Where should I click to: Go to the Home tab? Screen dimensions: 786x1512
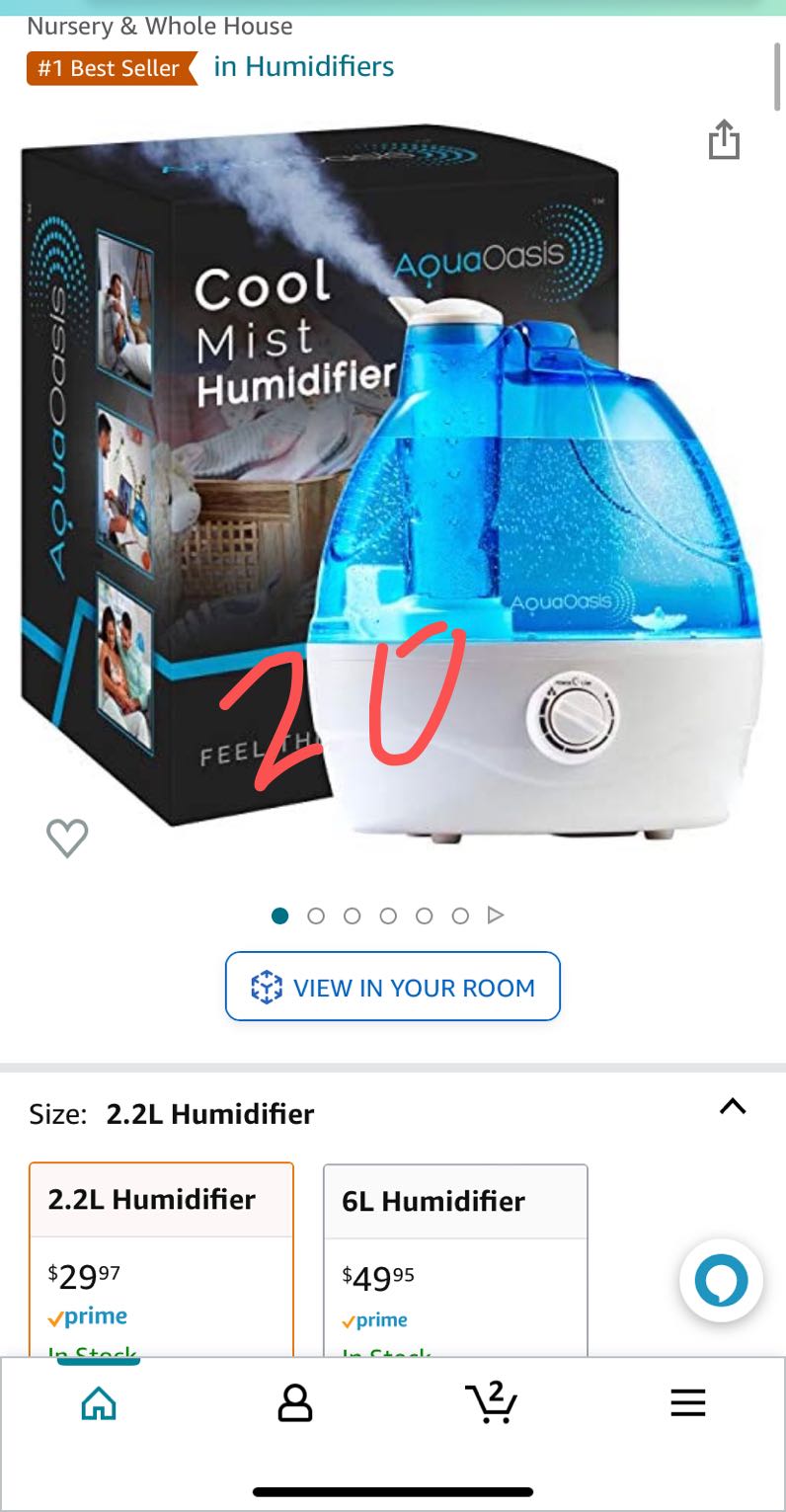[x=99, y=1402]
